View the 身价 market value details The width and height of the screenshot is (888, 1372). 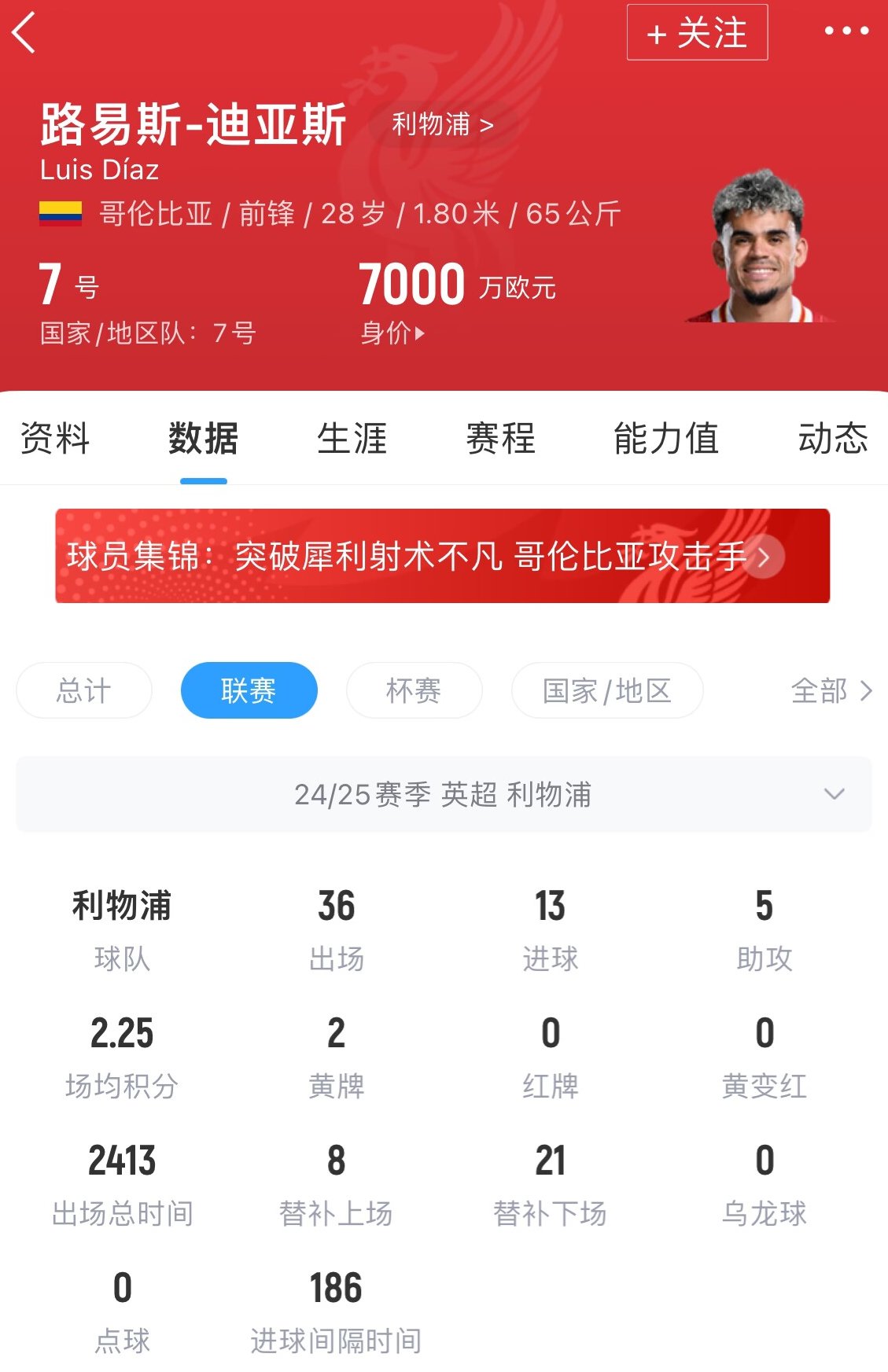pyautogui.click(x=392, y=333)
